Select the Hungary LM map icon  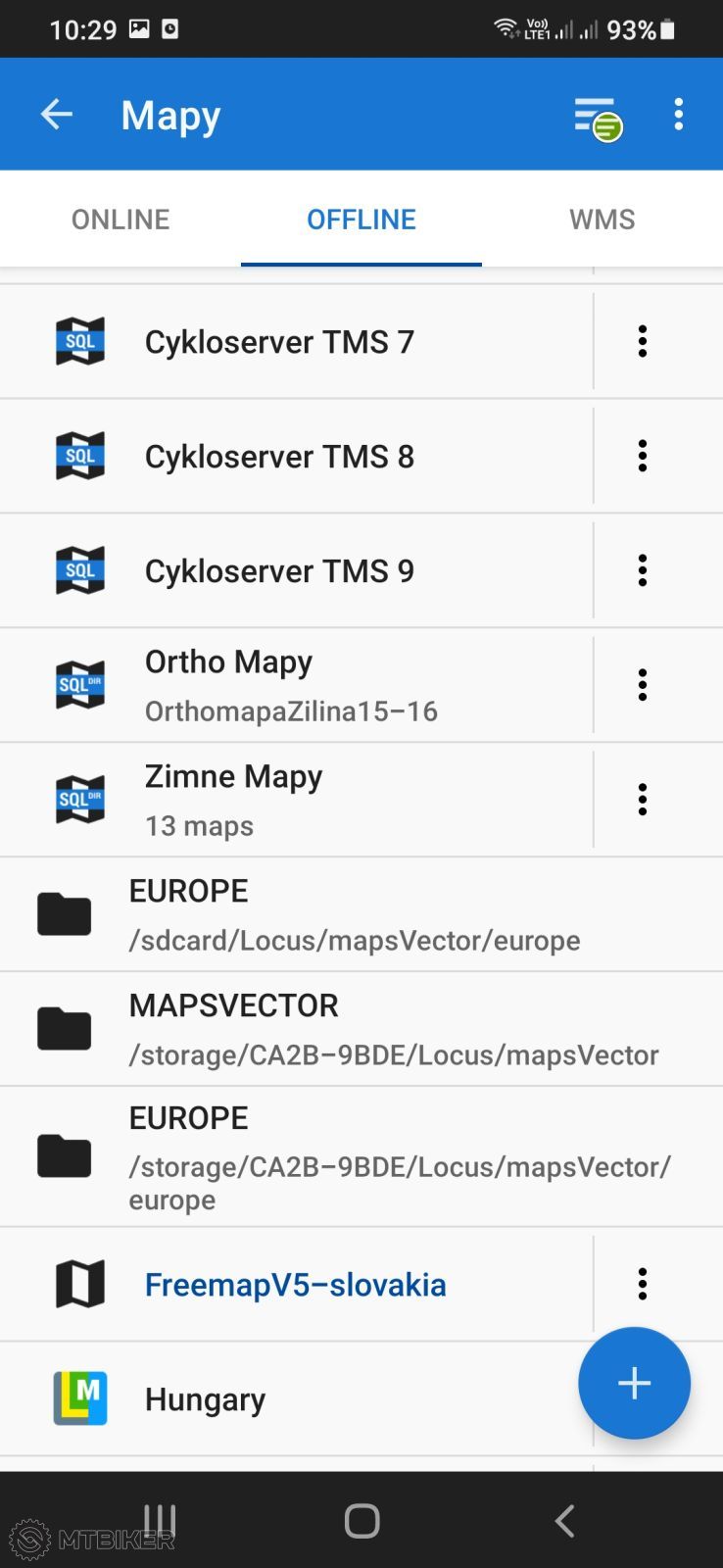(x=79, y=1398)
